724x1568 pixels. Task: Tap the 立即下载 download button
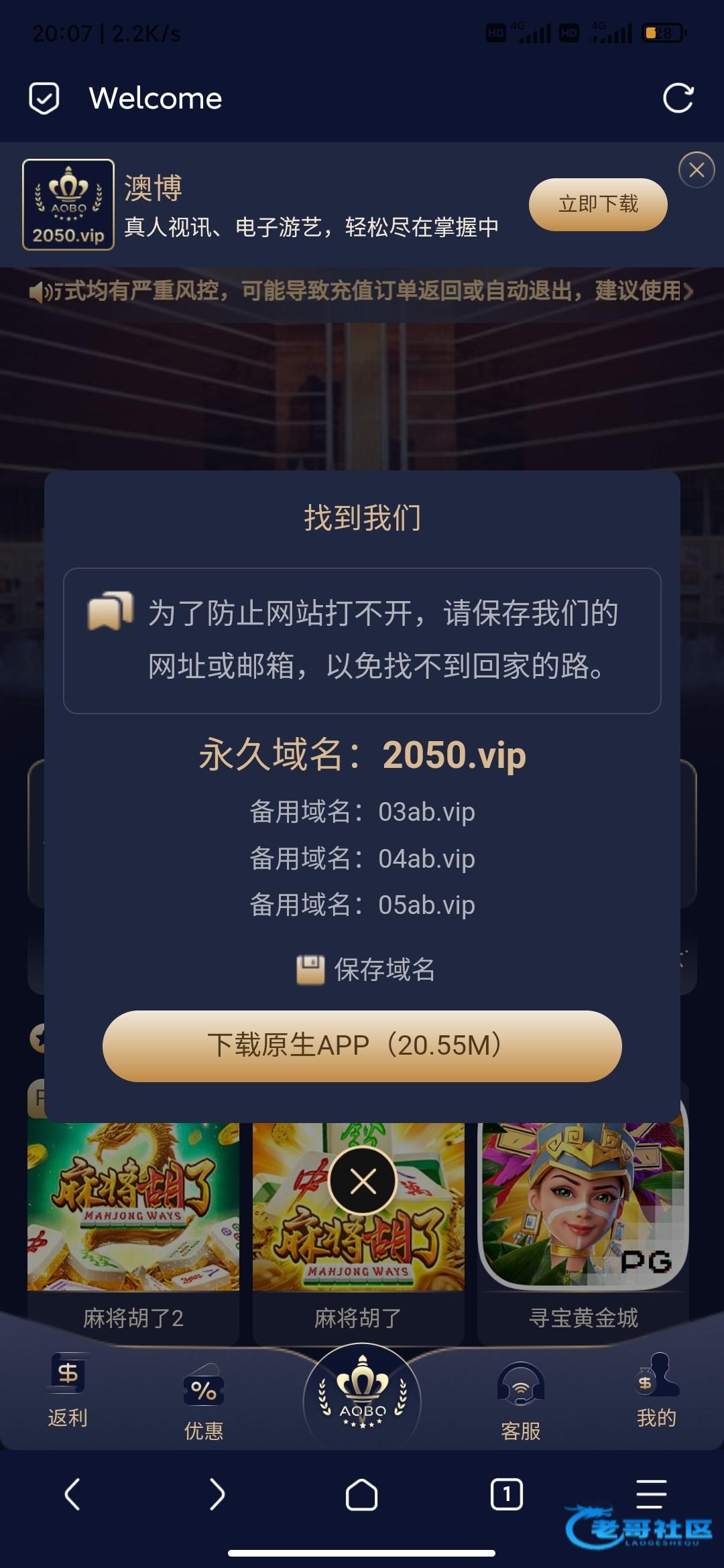598,204
